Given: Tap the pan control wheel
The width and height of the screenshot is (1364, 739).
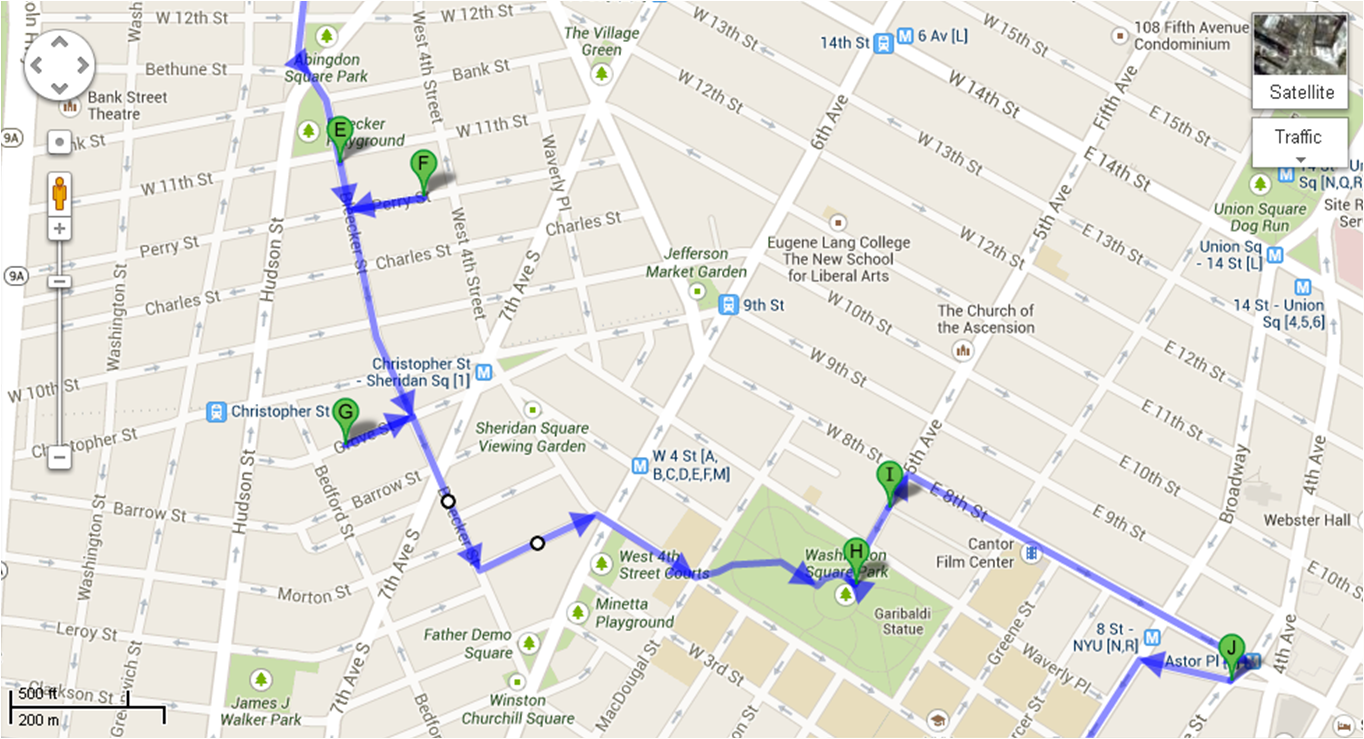Looking at the screenshot, I should (x=60, y=66).
